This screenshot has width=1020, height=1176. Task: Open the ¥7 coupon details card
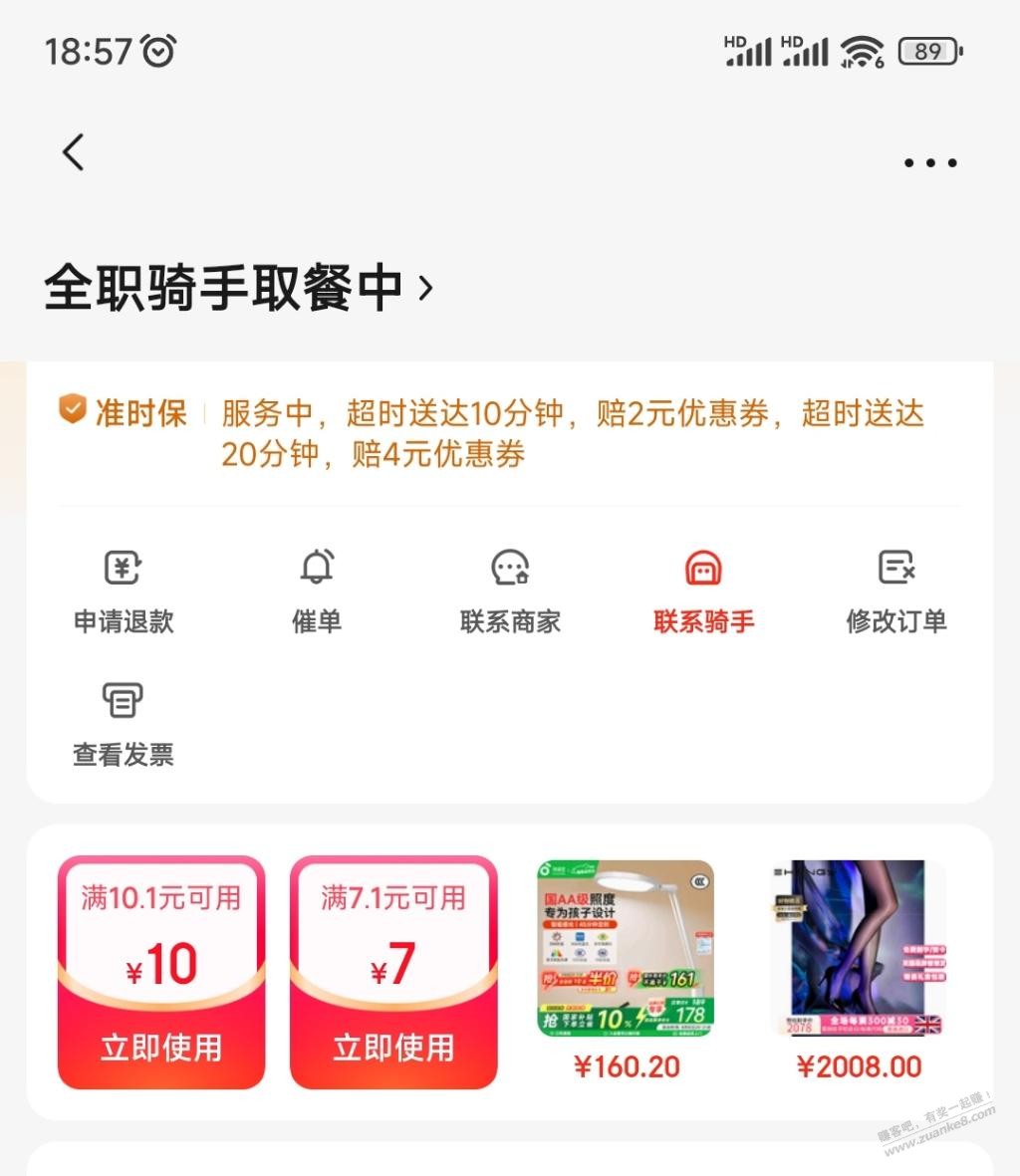(x=392, y=936)
